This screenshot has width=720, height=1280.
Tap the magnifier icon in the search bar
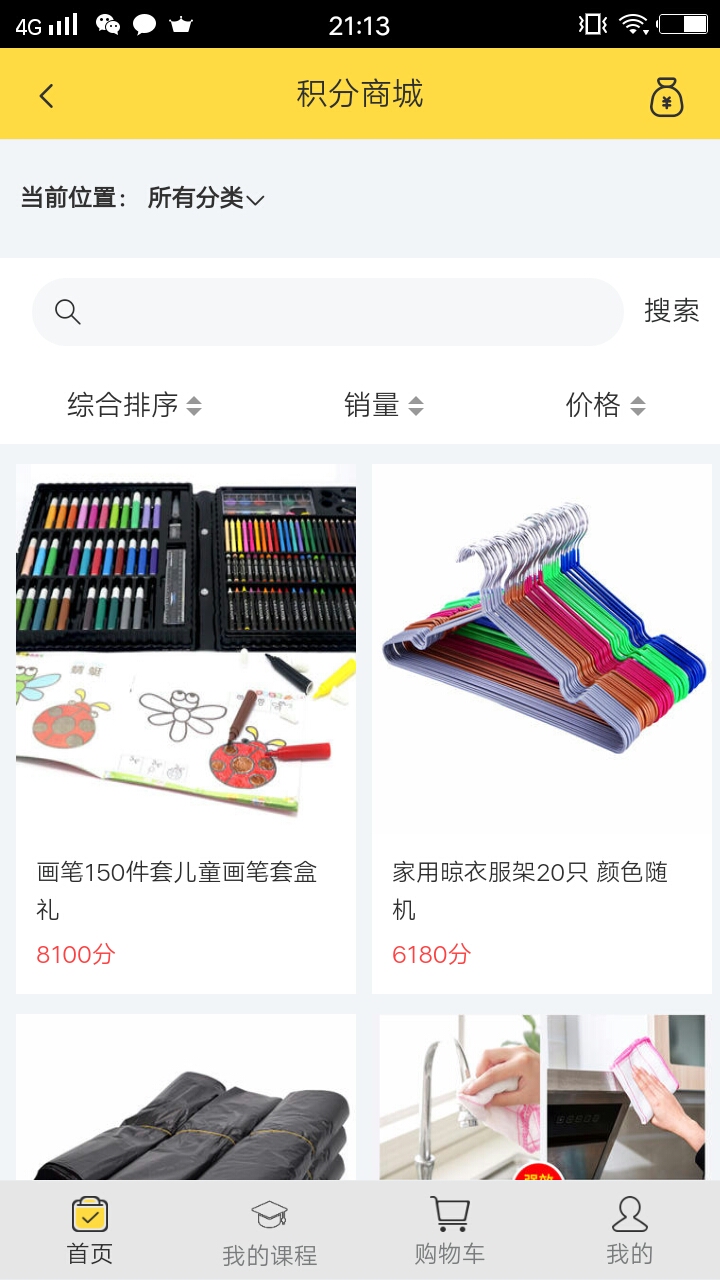click(67, 311)
